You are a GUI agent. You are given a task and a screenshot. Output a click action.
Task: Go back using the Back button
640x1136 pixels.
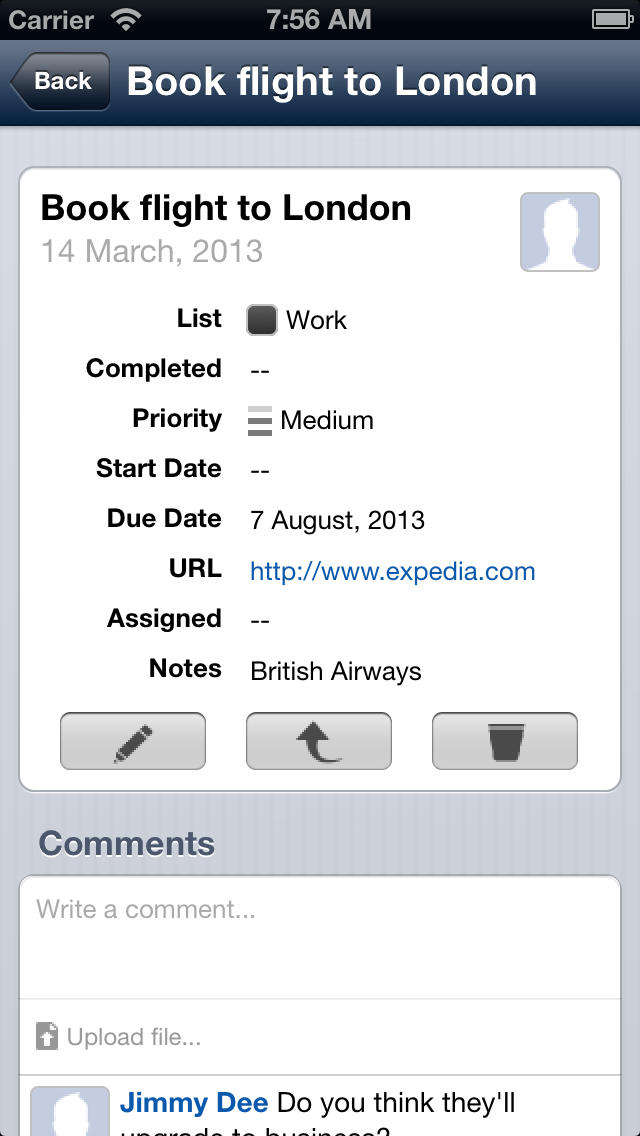point(61,81)
